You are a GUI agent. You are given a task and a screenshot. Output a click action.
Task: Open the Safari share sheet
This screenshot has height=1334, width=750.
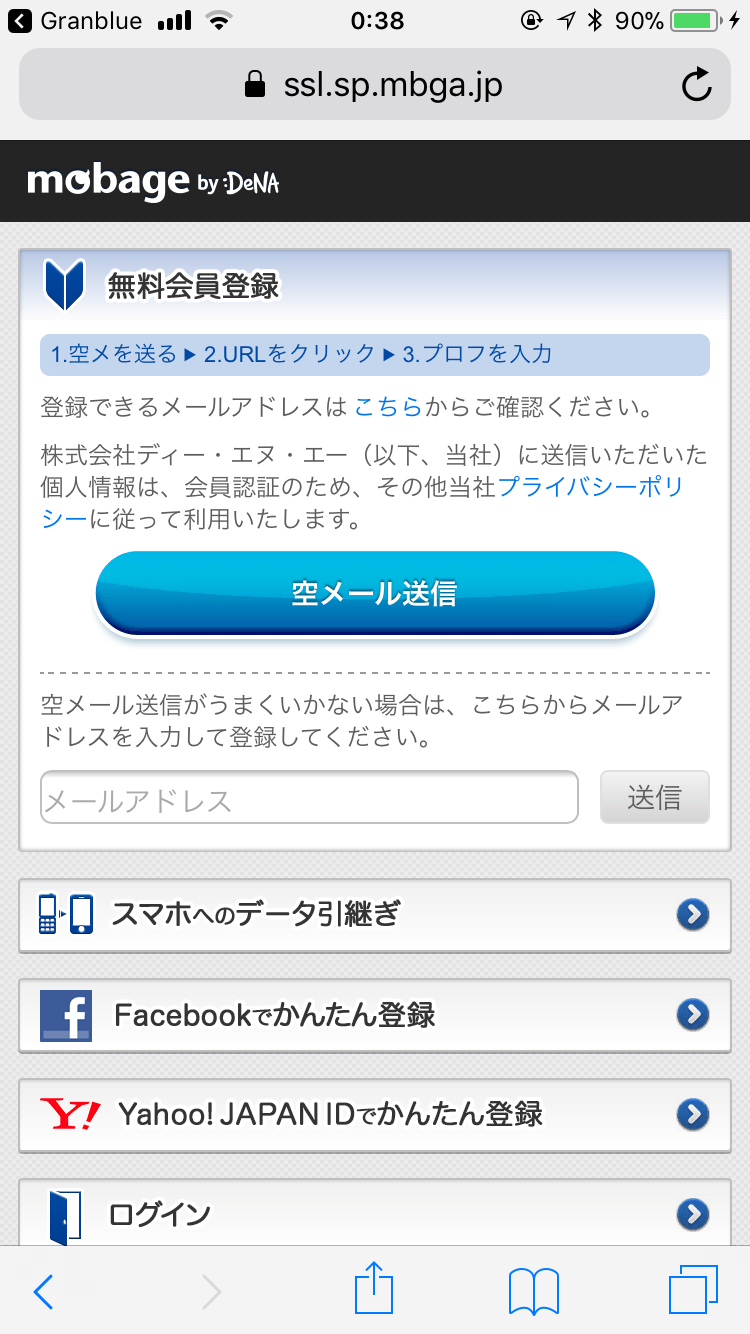pyautogui.click(x=375, y=1290)
